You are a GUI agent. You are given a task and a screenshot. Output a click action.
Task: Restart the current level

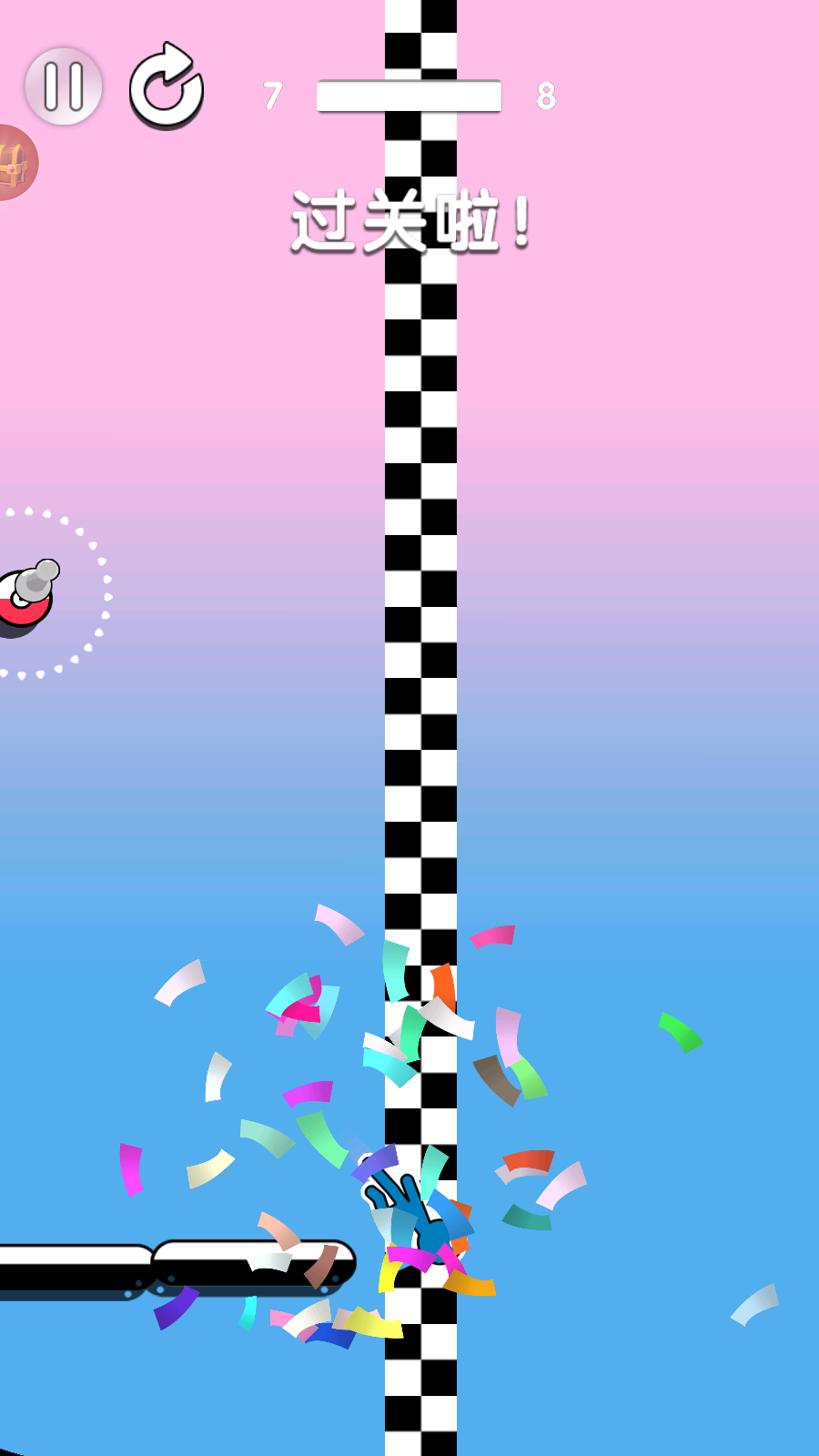pos(166,87)
